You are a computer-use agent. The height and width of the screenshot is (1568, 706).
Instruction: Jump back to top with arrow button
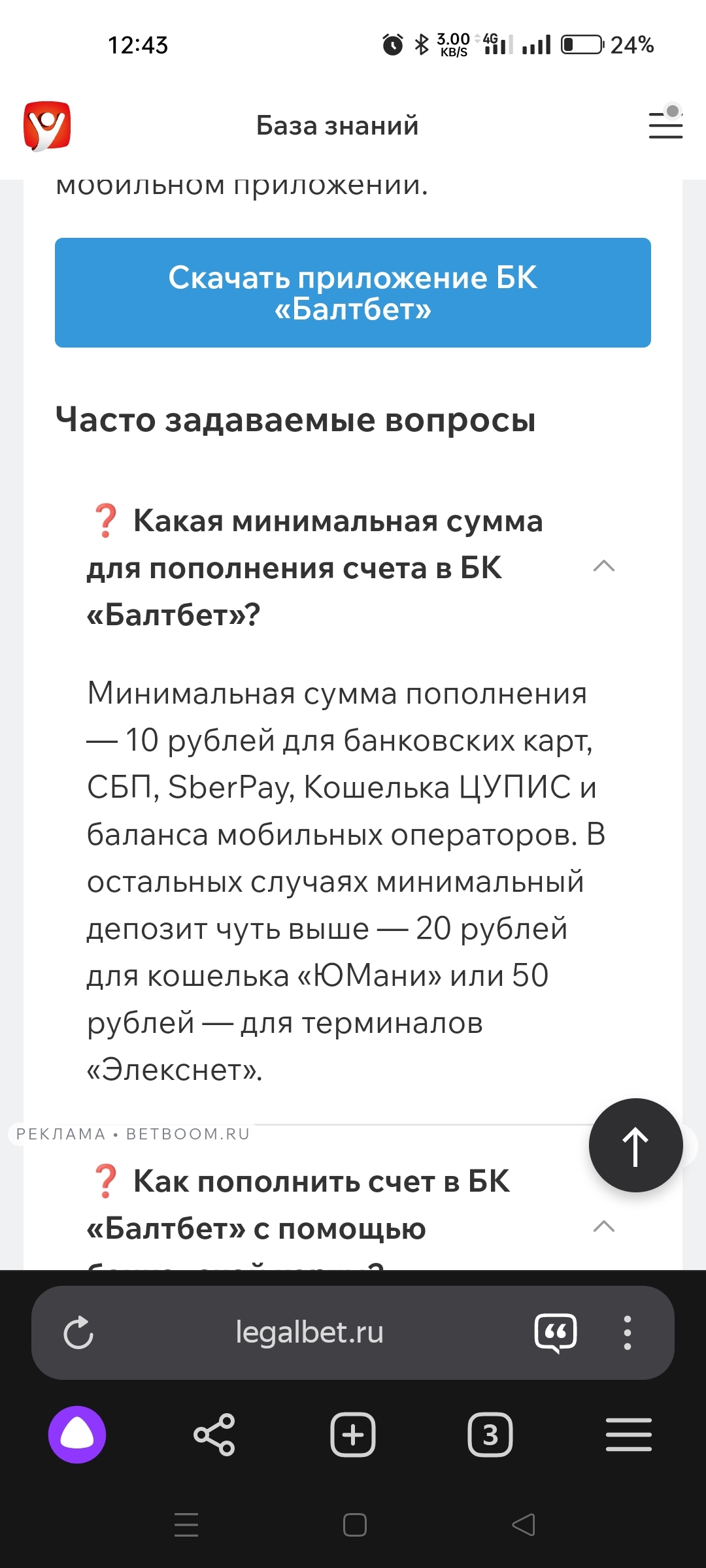[x=635, y=1145]
